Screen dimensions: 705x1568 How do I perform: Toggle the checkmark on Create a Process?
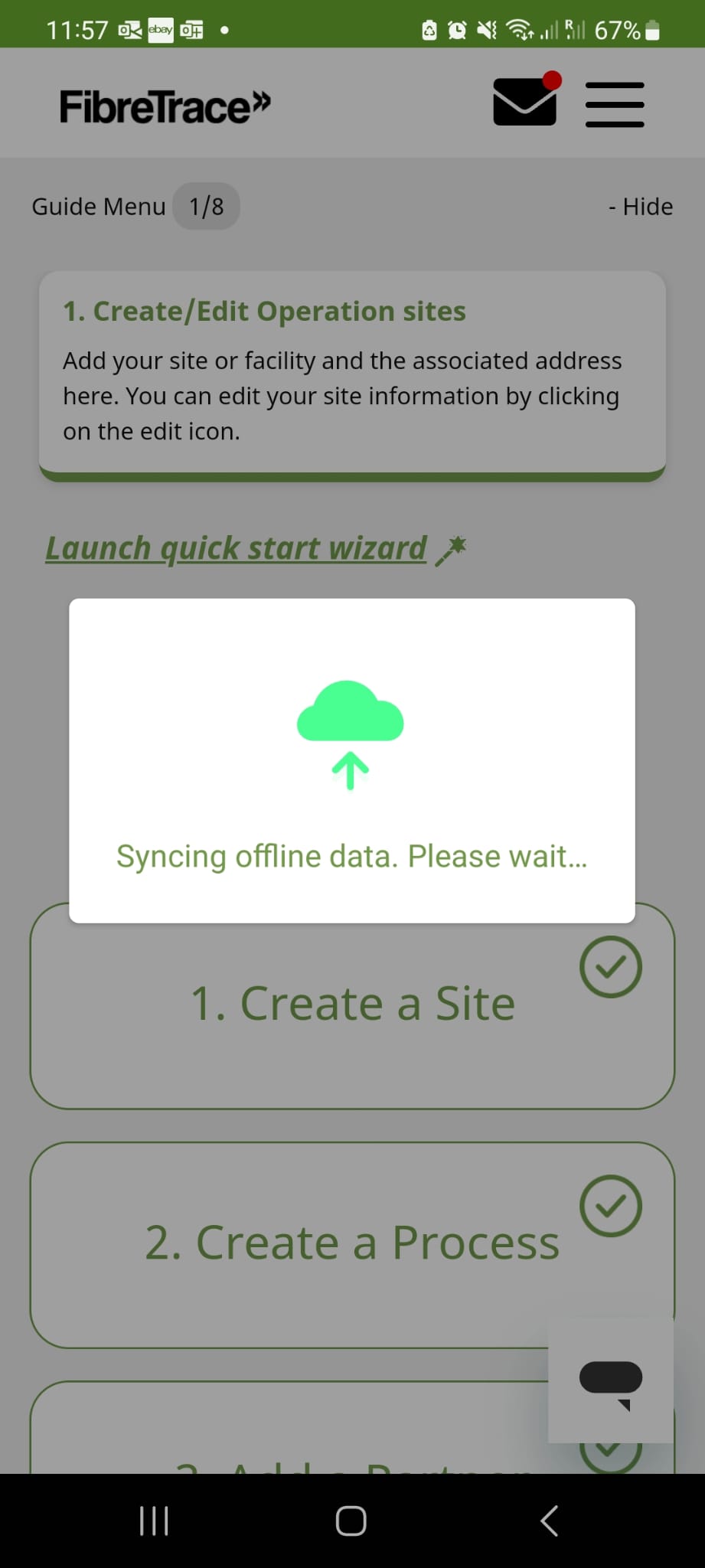(x=611, y=1207)
